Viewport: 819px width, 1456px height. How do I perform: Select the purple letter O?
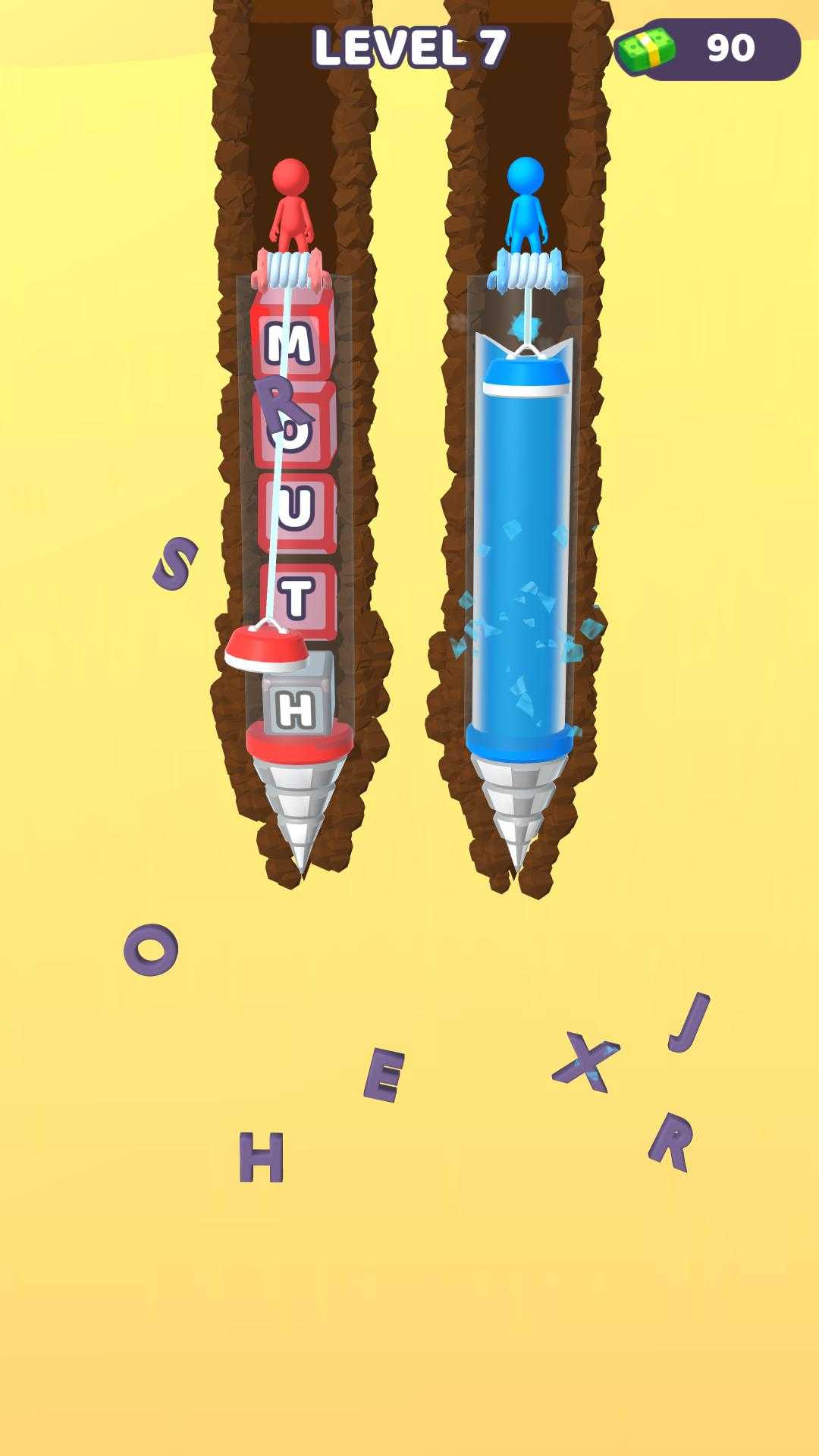(x=151, y=949)
